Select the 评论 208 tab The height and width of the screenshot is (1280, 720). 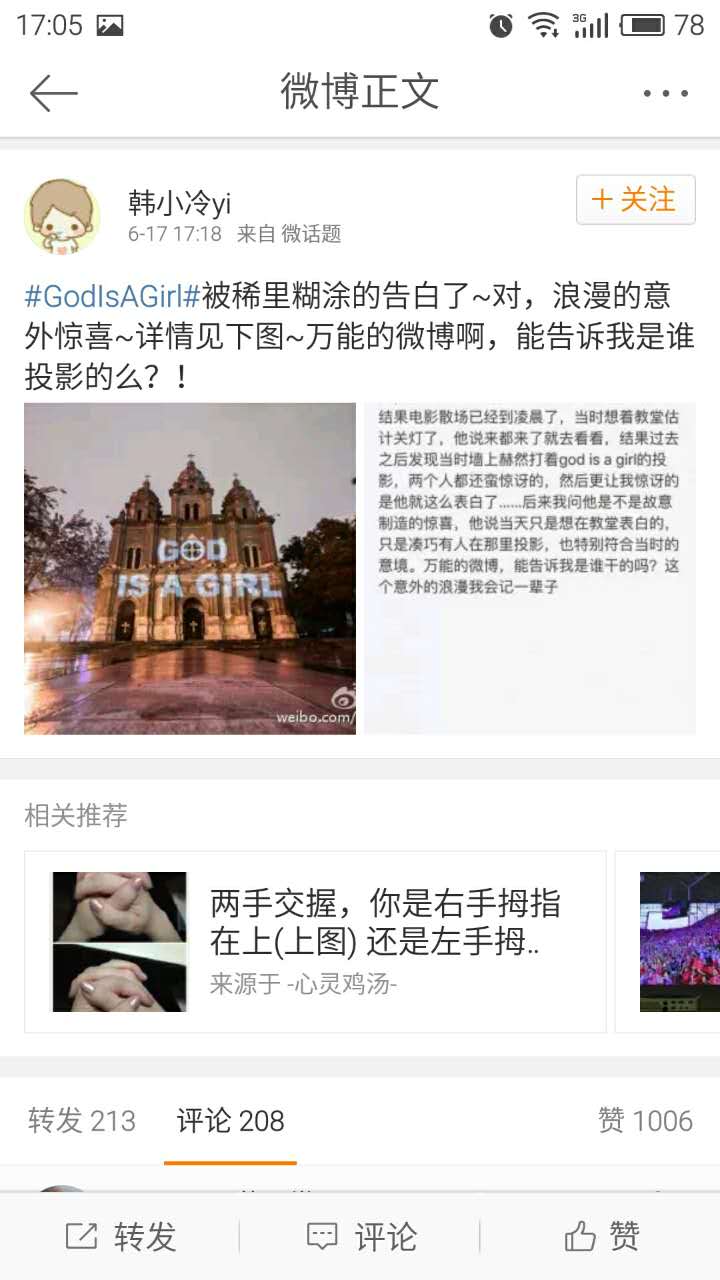(230, 1121)
